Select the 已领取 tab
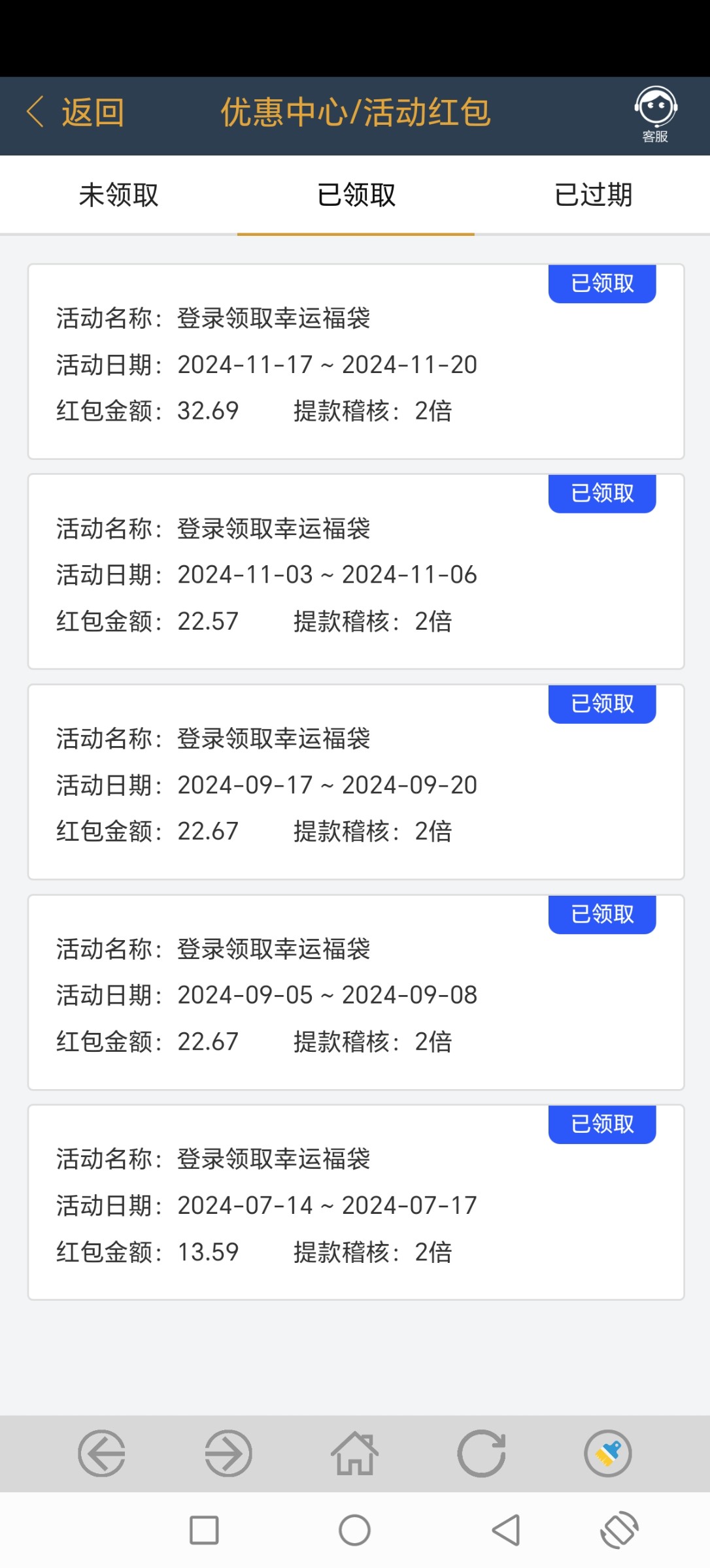710x1568 pixels. coord(356,195)
